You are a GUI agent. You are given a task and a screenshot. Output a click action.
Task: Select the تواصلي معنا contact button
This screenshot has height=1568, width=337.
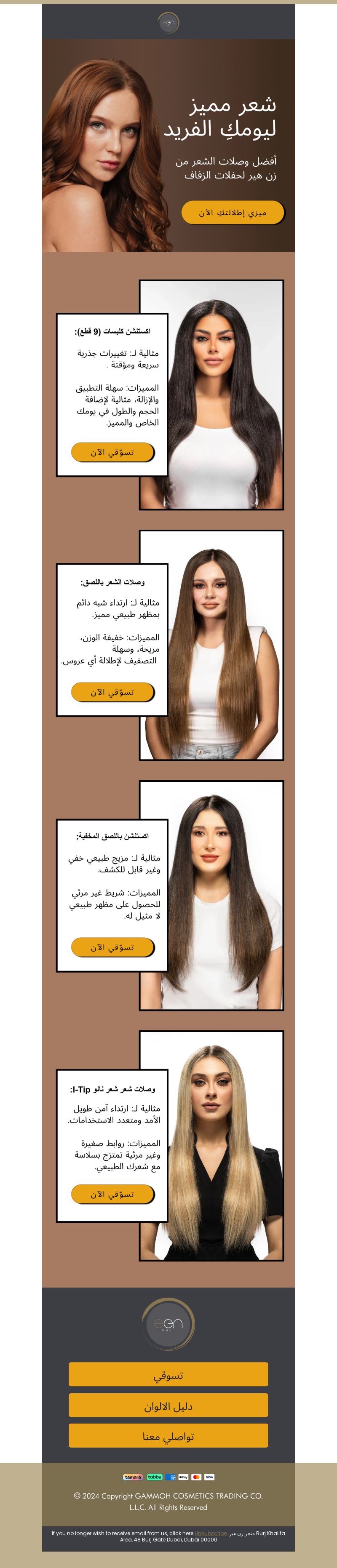(x=168, y=1436)
